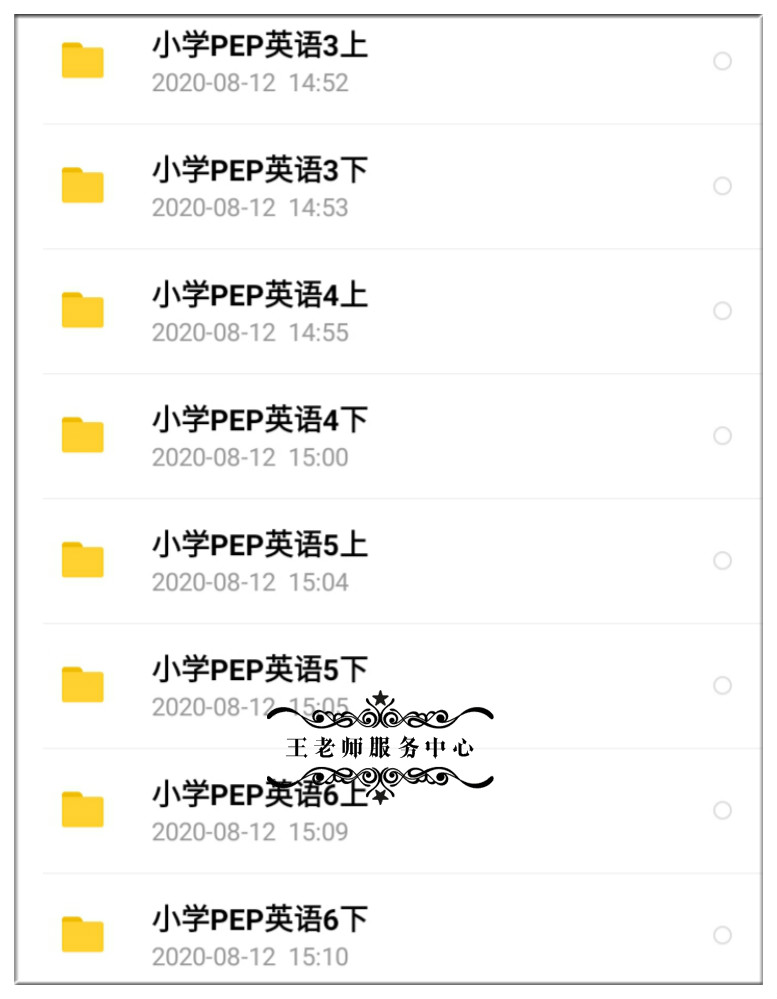Select the 小学PEP英语3下 folder circle
The height and width of the screenshot is (999, 777).
point(722,186)
